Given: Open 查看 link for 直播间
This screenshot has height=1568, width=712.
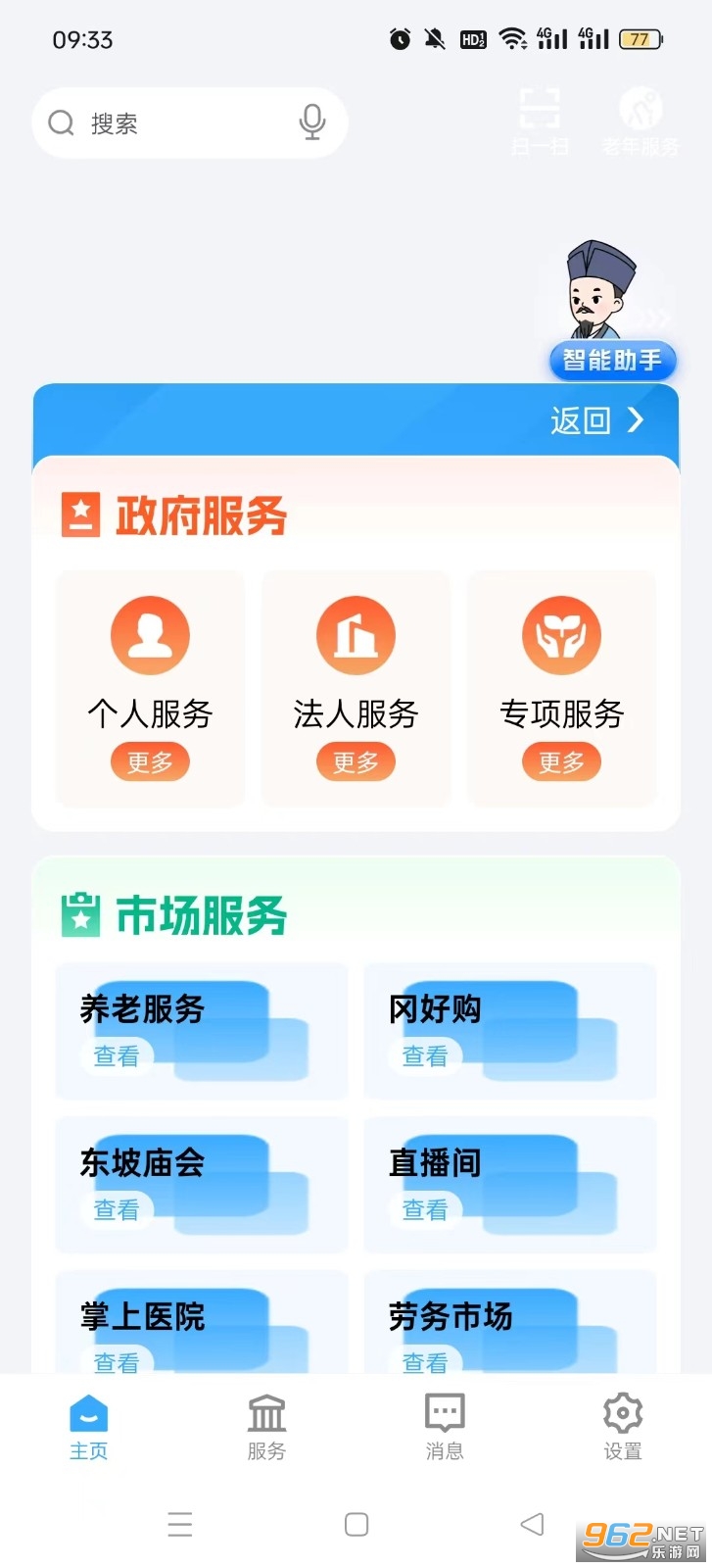Looking at the screenshot, I should pyautogui.click(x=425, y=1210).
